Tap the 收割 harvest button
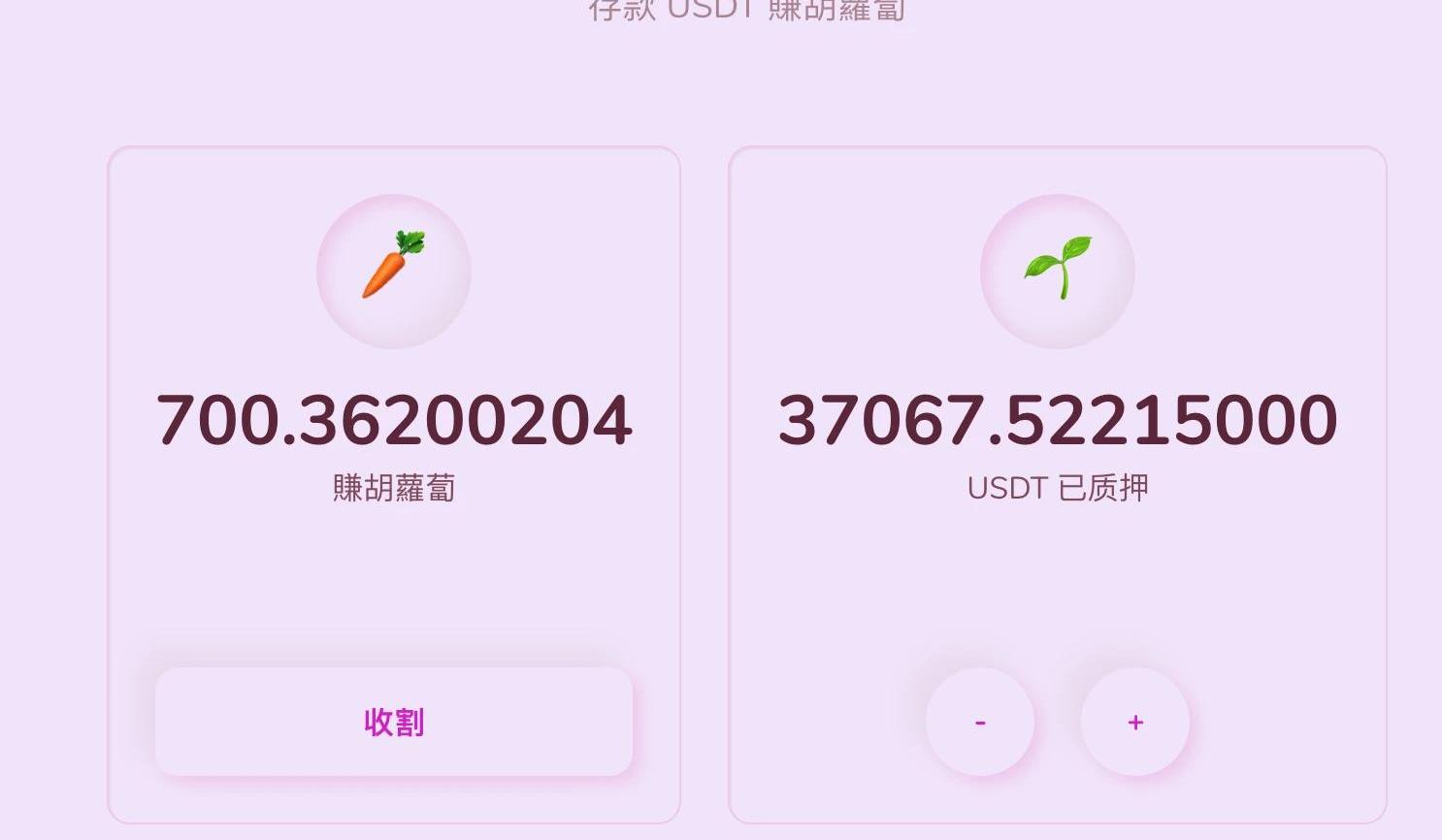The image size is (1442, 840). pyautogui.click(x=393, y=722)
